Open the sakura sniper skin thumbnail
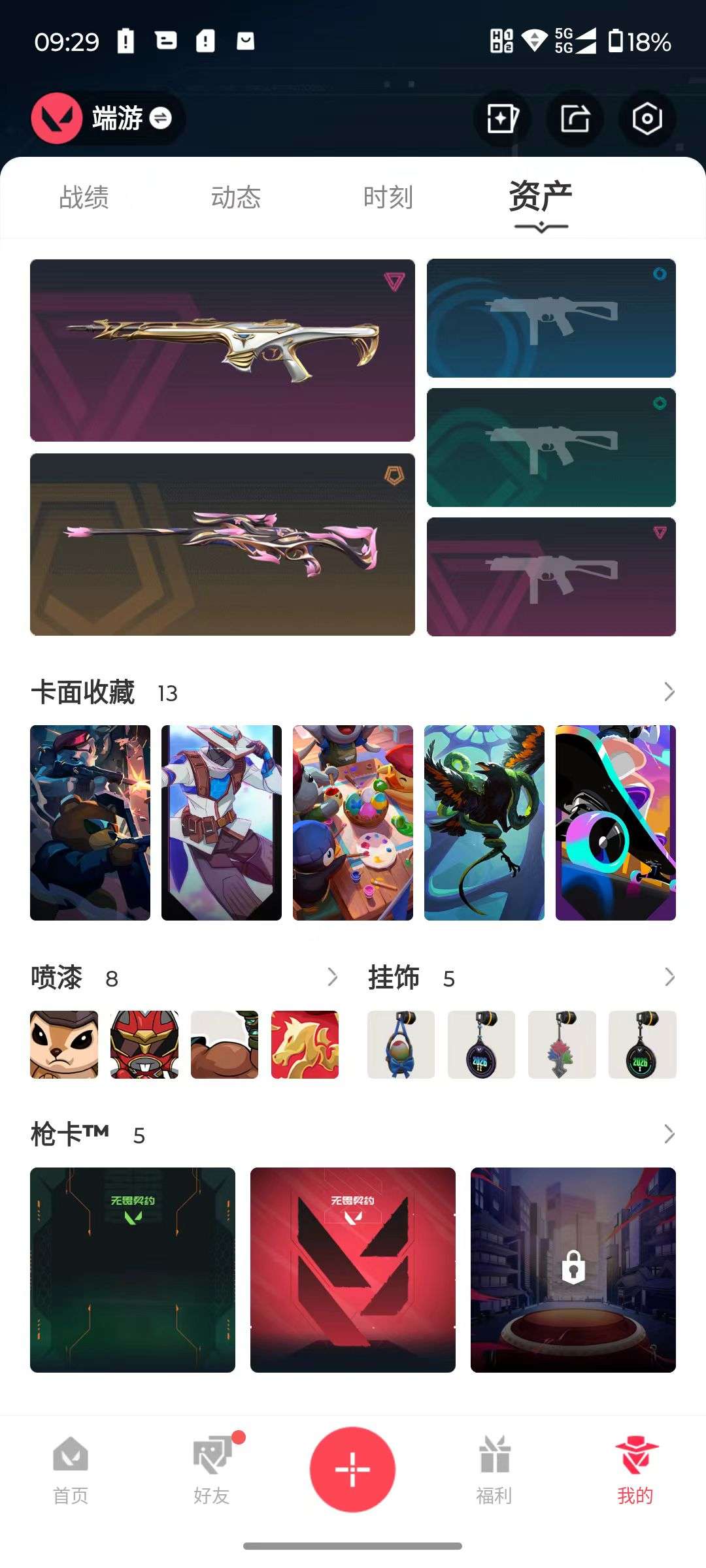Viewport: 706px width, 1568px height. click(x=222, y=544)
